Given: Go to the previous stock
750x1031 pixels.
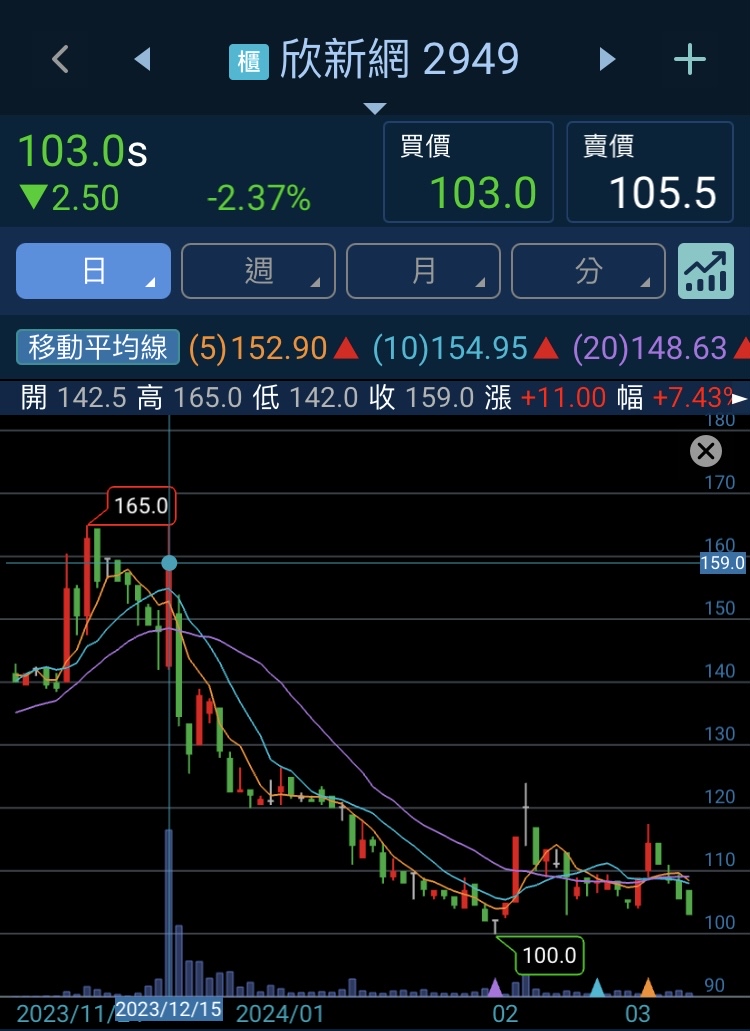Looking at the screenshot, I should click(142, 60).
